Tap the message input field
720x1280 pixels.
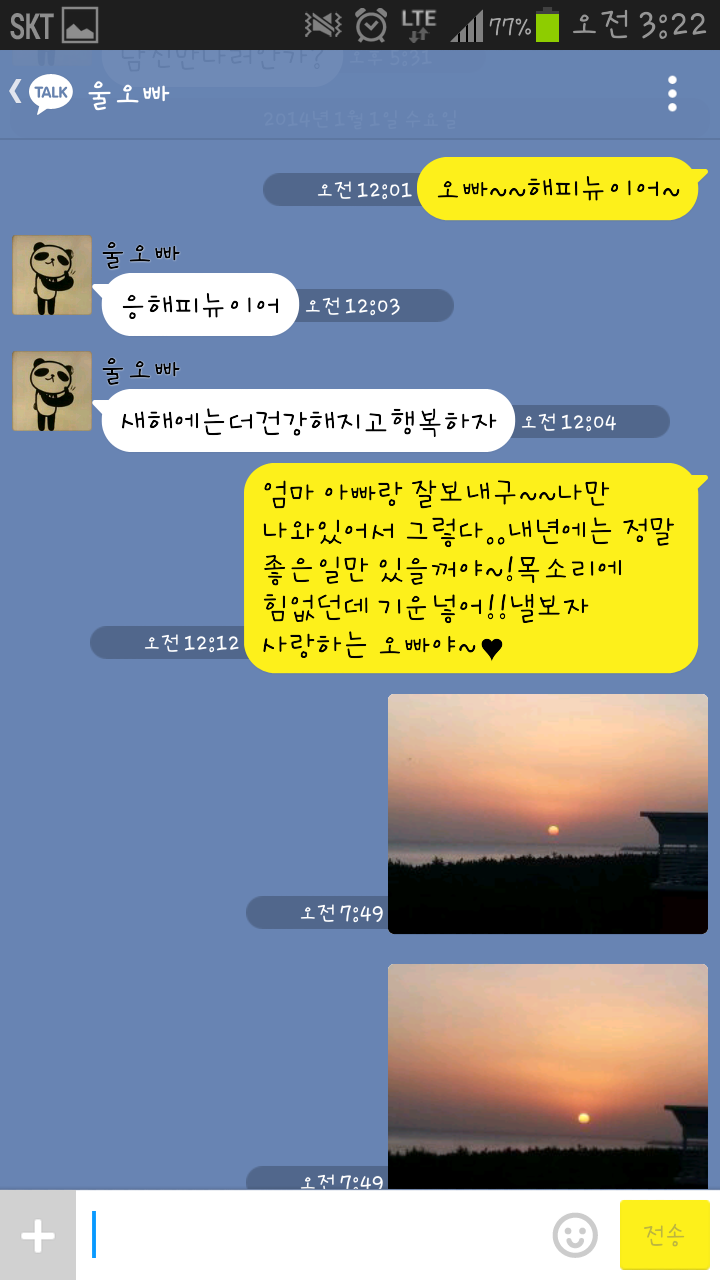(x=300, y=1235)
